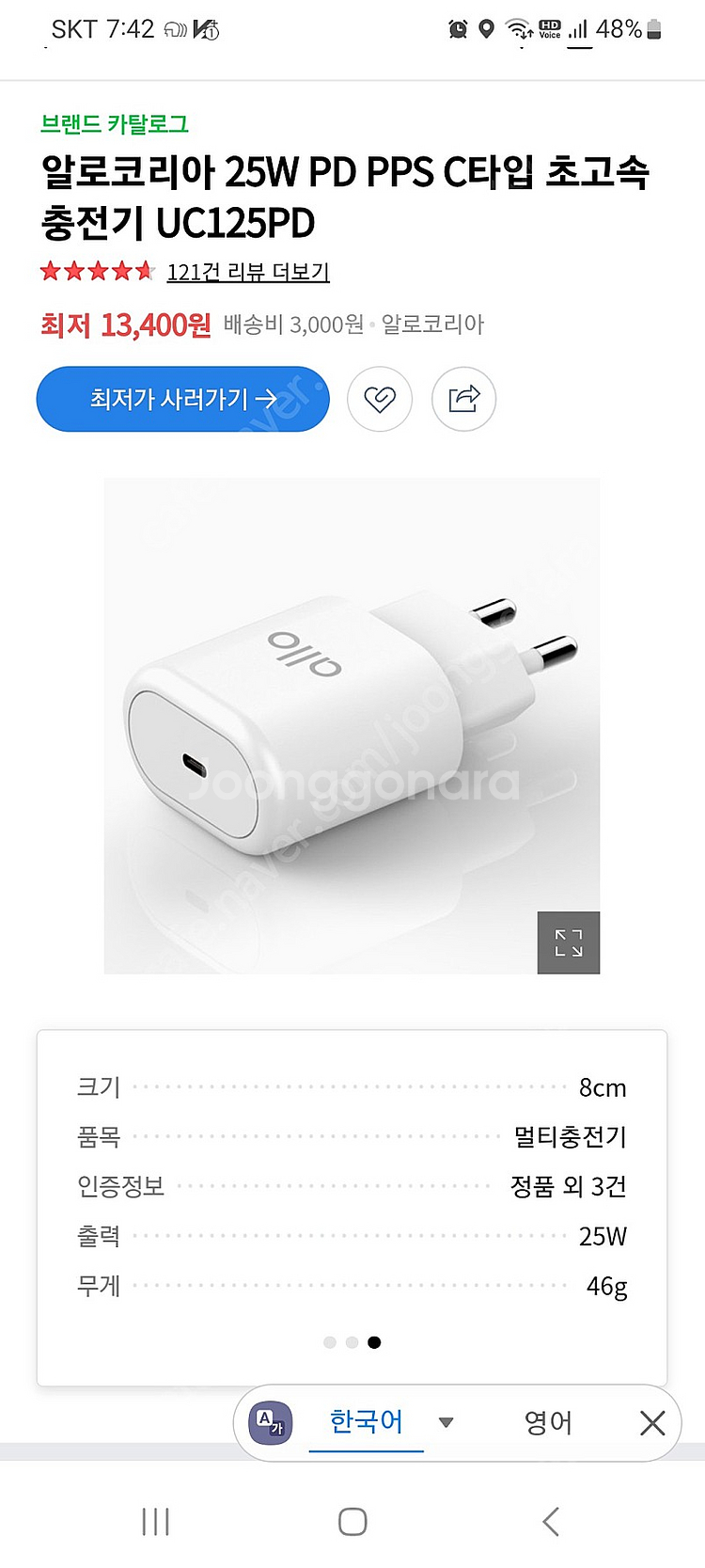Close the translation bar with X
705x1568 pixels.
652,1422
